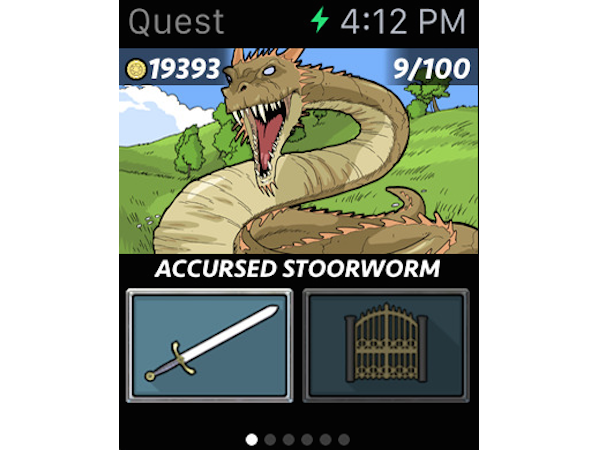The image size is (600, 450).
Task: Tap the gate button to flee
Action: (385, 345)
